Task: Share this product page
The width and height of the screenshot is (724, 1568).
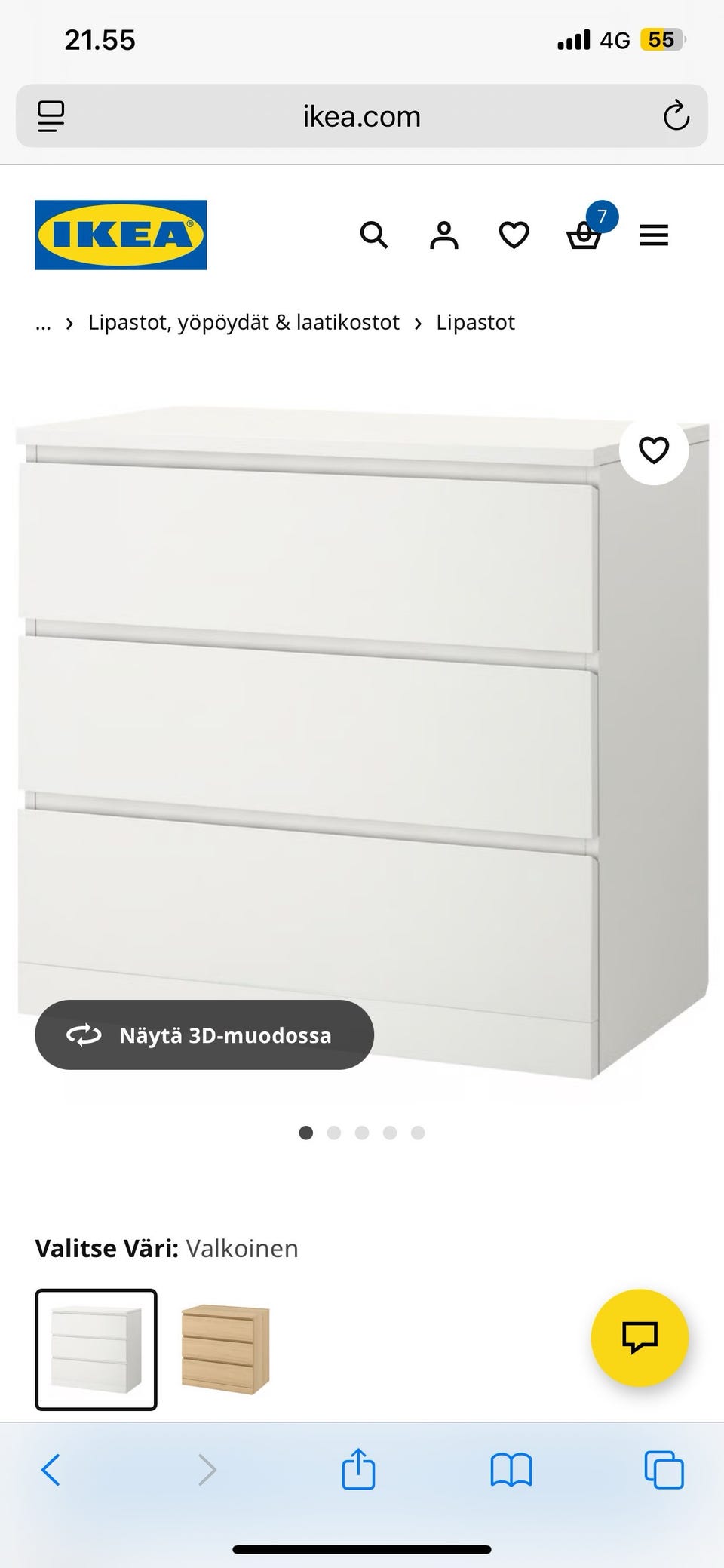Action: (358, 1470)
